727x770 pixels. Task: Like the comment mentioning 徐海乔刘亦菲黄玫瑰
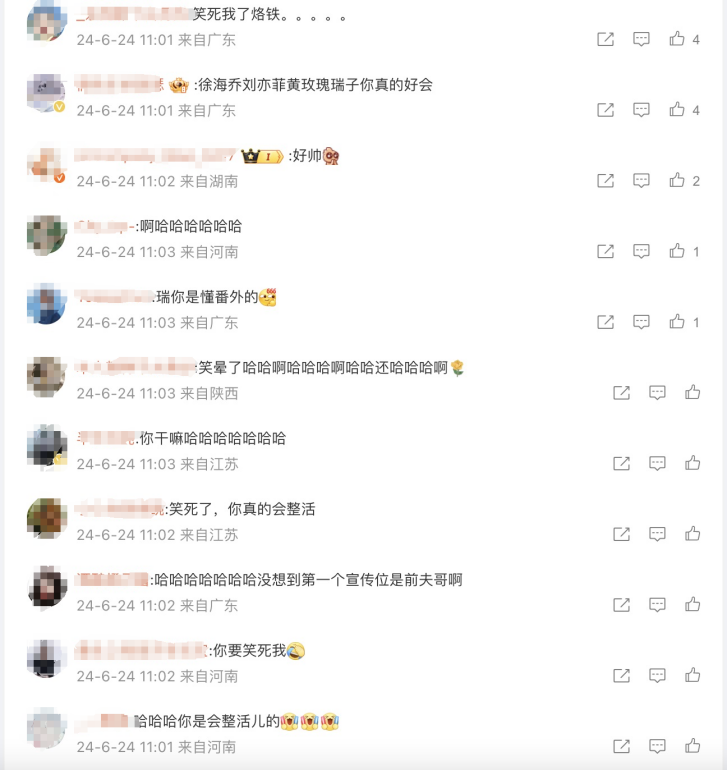point(677,110)
